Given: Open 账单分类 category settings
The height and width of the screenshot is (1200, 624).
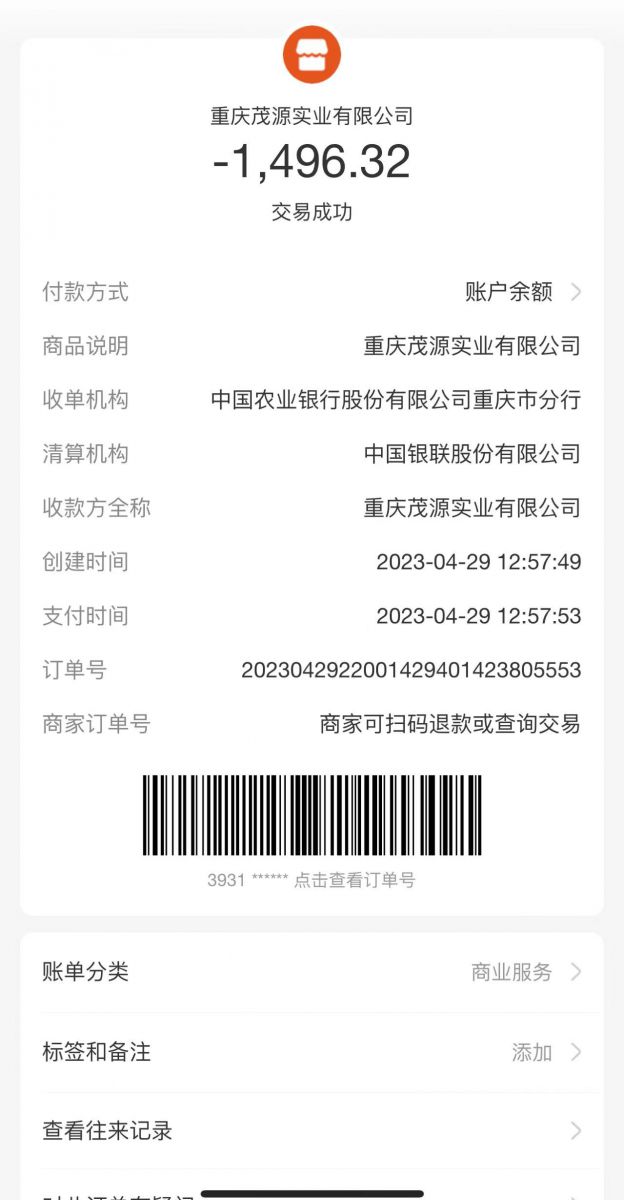Looking at the screenshot, I should 312,972.
